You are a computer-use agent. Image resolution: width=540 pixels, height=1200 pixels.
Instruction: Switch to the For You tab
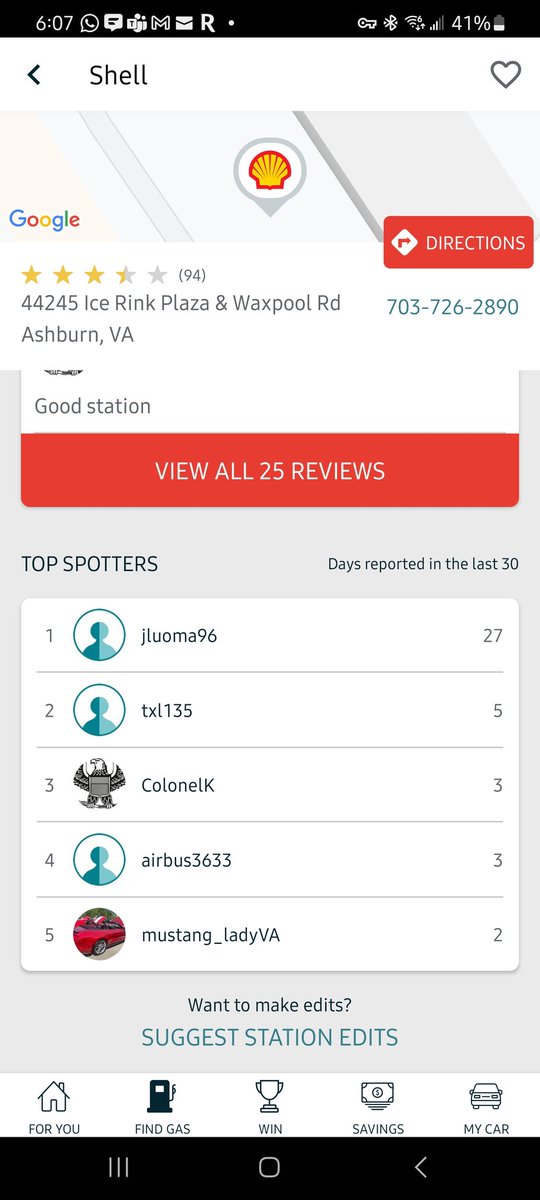point(54,1107)
